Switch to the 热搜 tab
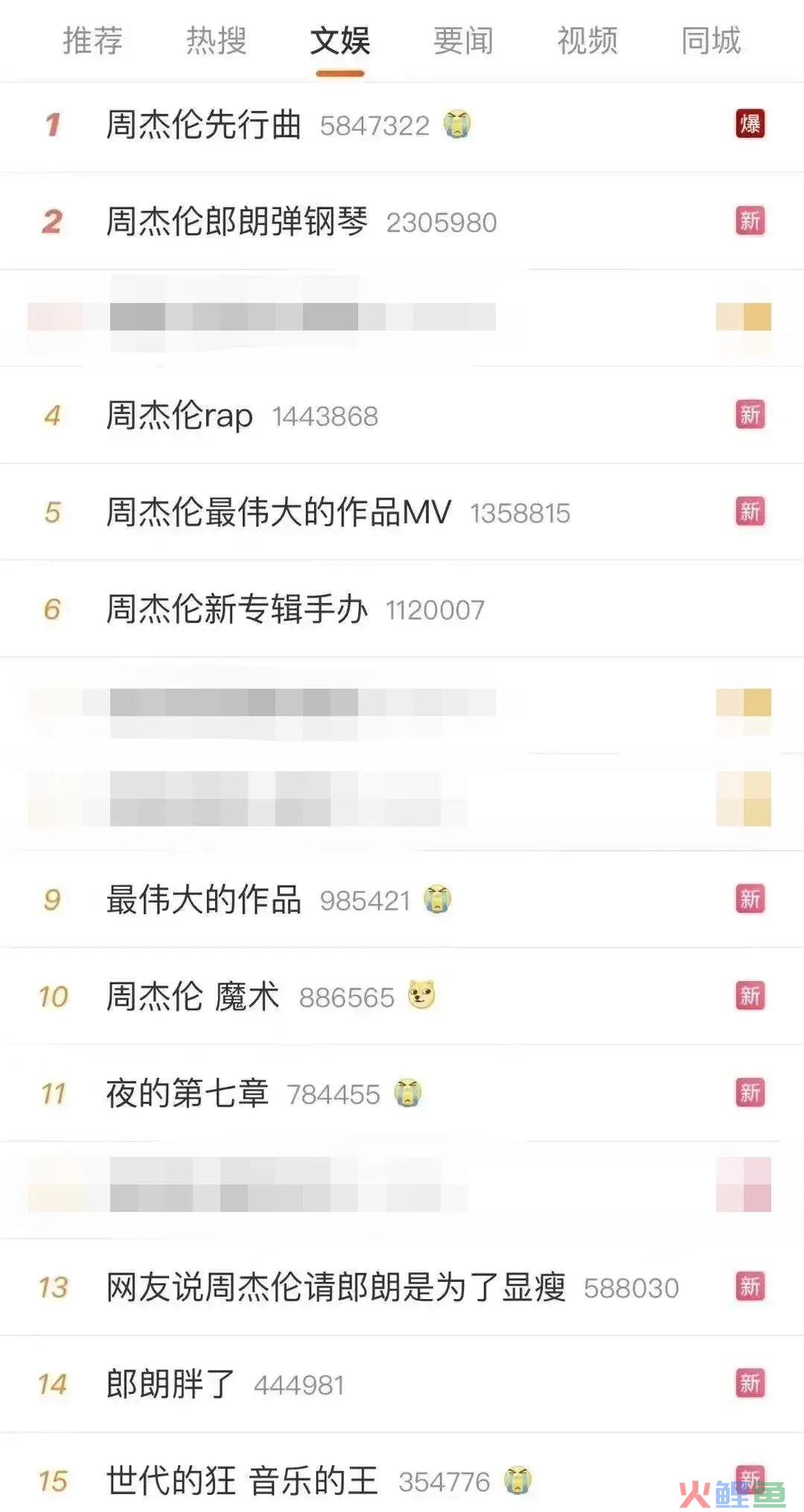 point(216,41)
